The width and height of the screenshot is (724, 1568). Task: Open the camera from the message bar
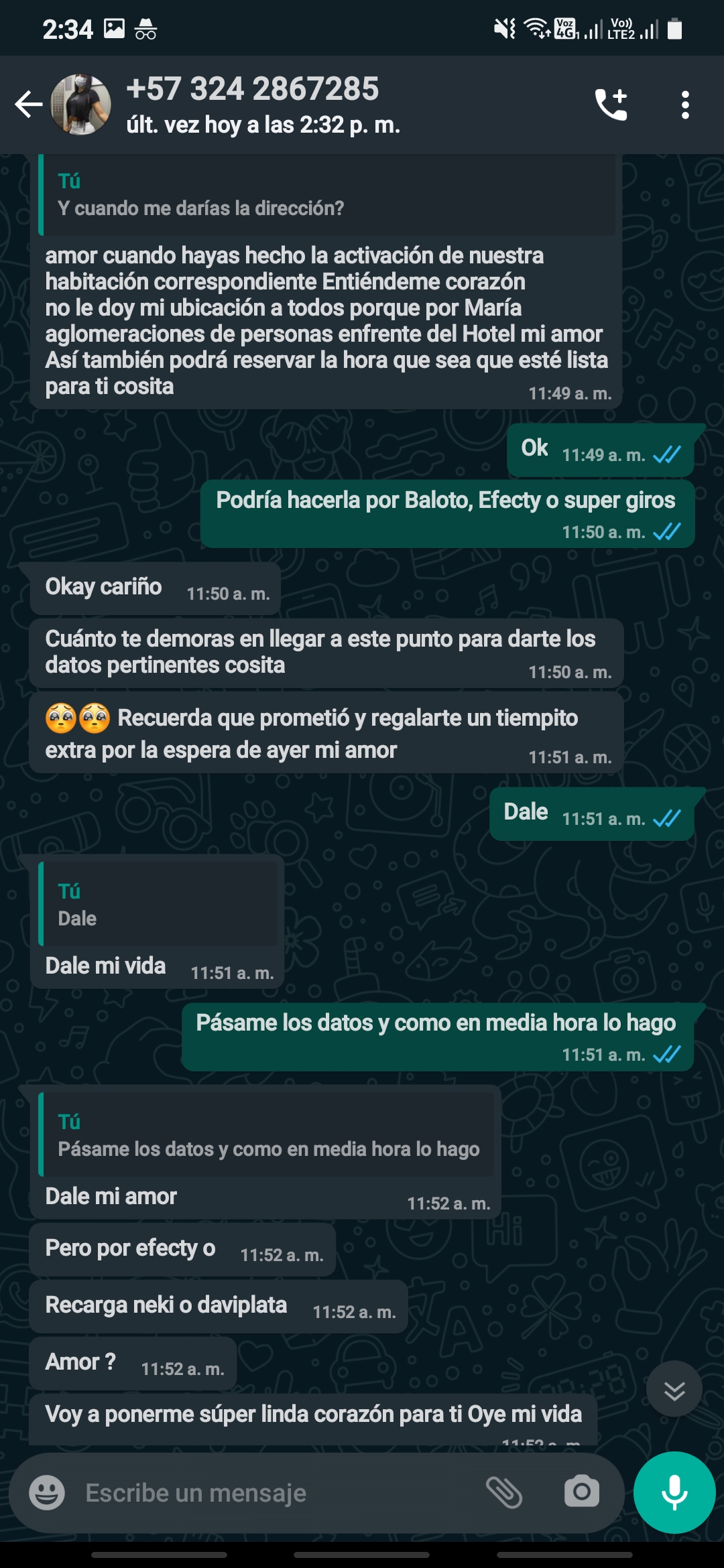581,1492
